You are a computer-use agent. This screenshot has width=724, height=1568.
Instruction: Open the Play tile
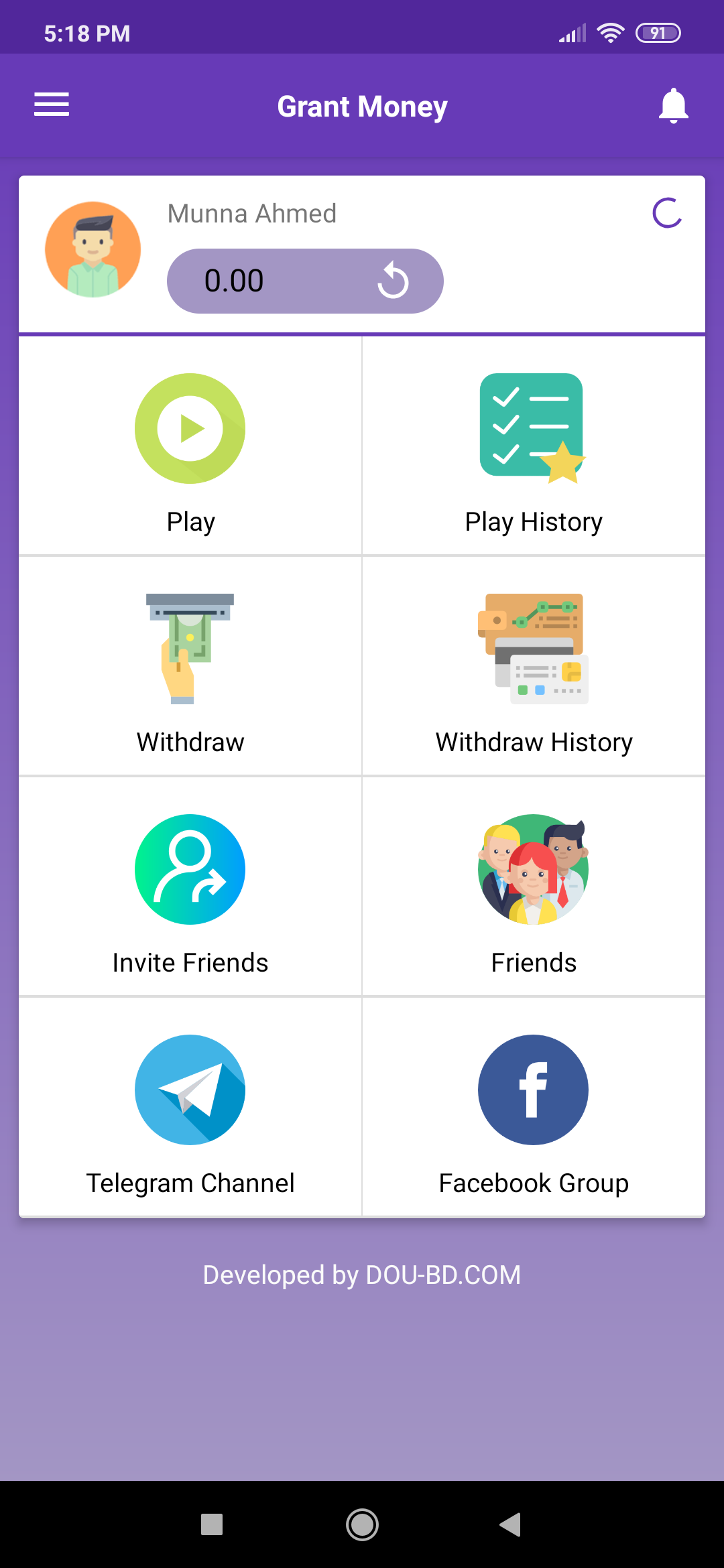[x=190, y=447]
